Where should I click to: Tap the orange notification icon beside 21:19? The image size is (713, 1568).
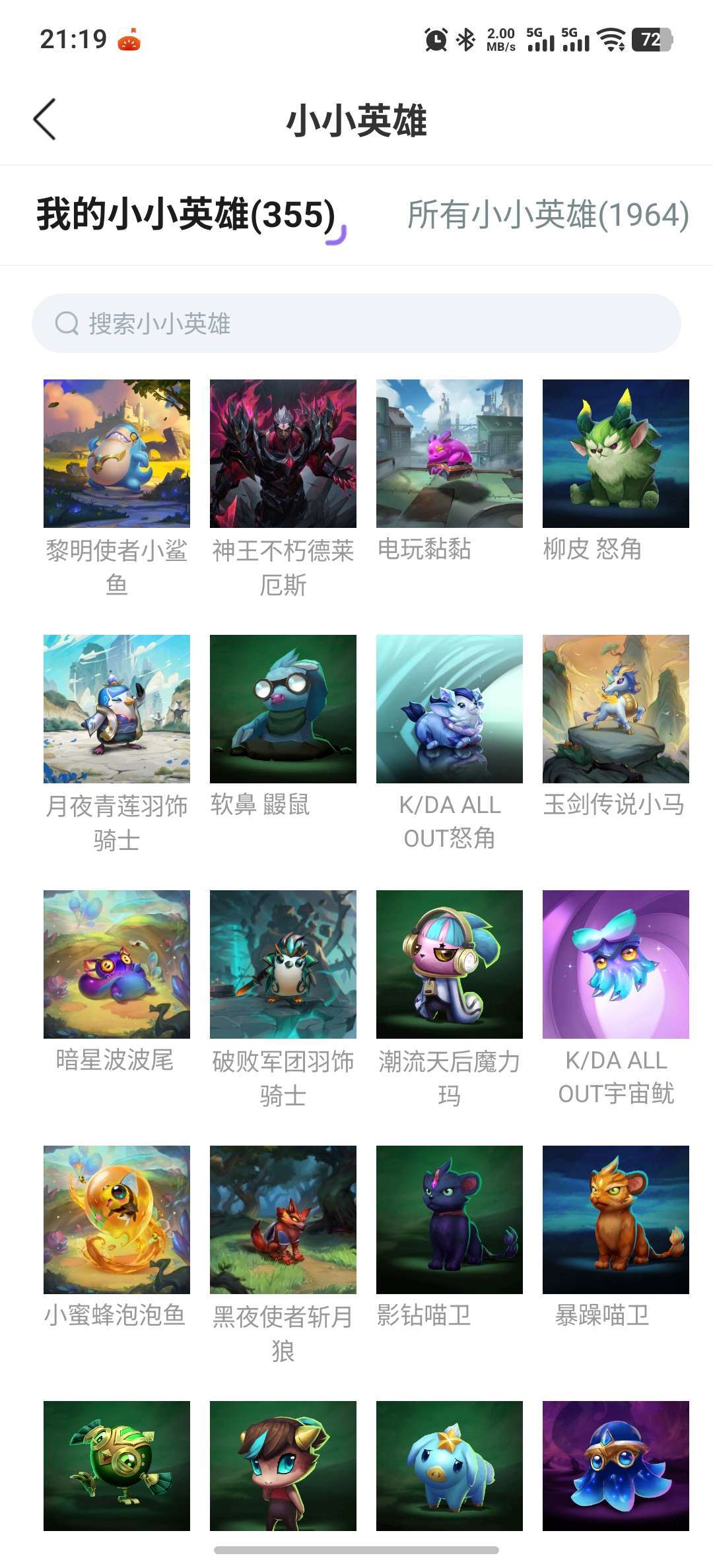pyautogui.click(x=129, y=41)
